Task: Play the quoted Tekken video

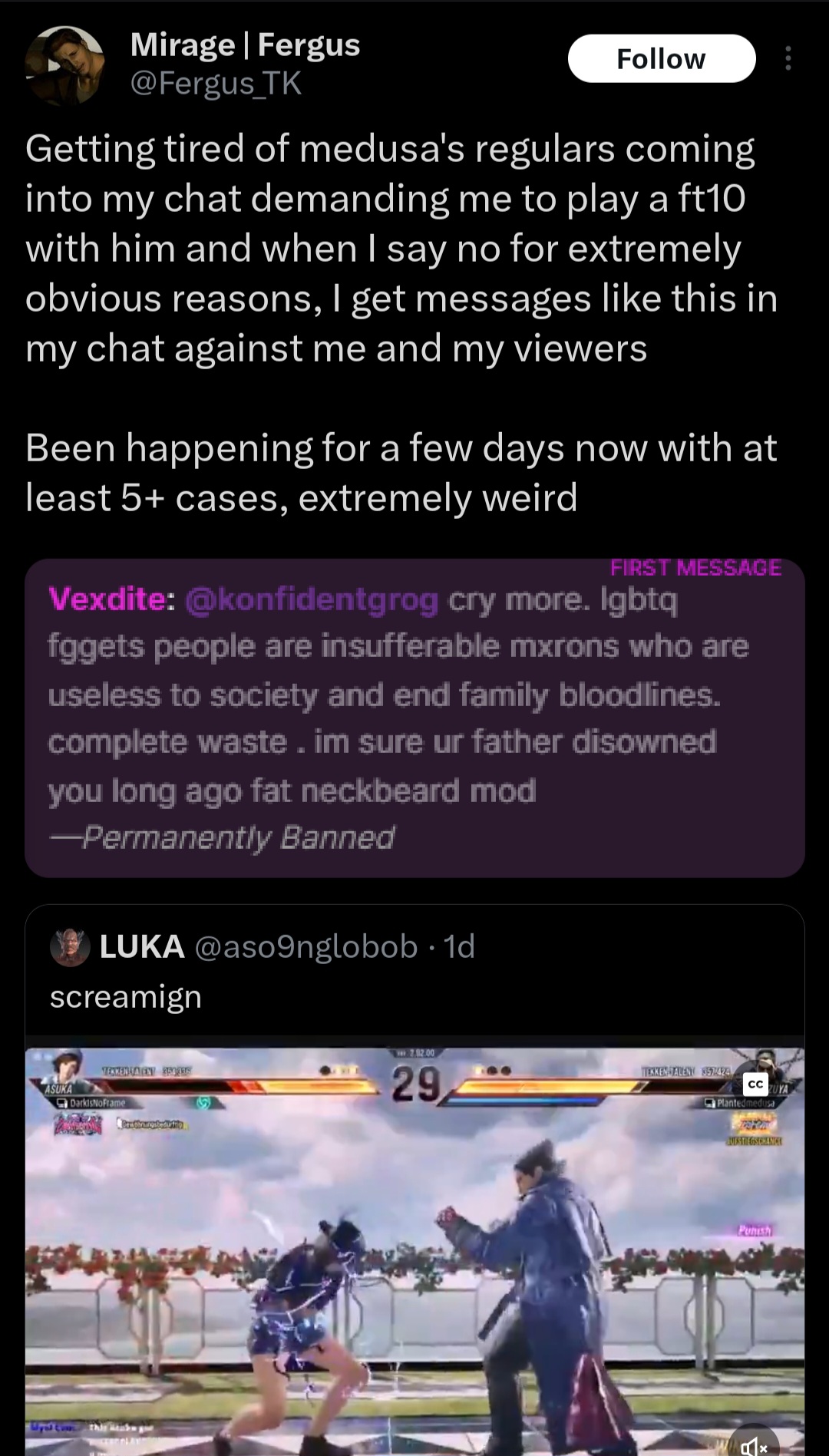Action: [414, 1251]
